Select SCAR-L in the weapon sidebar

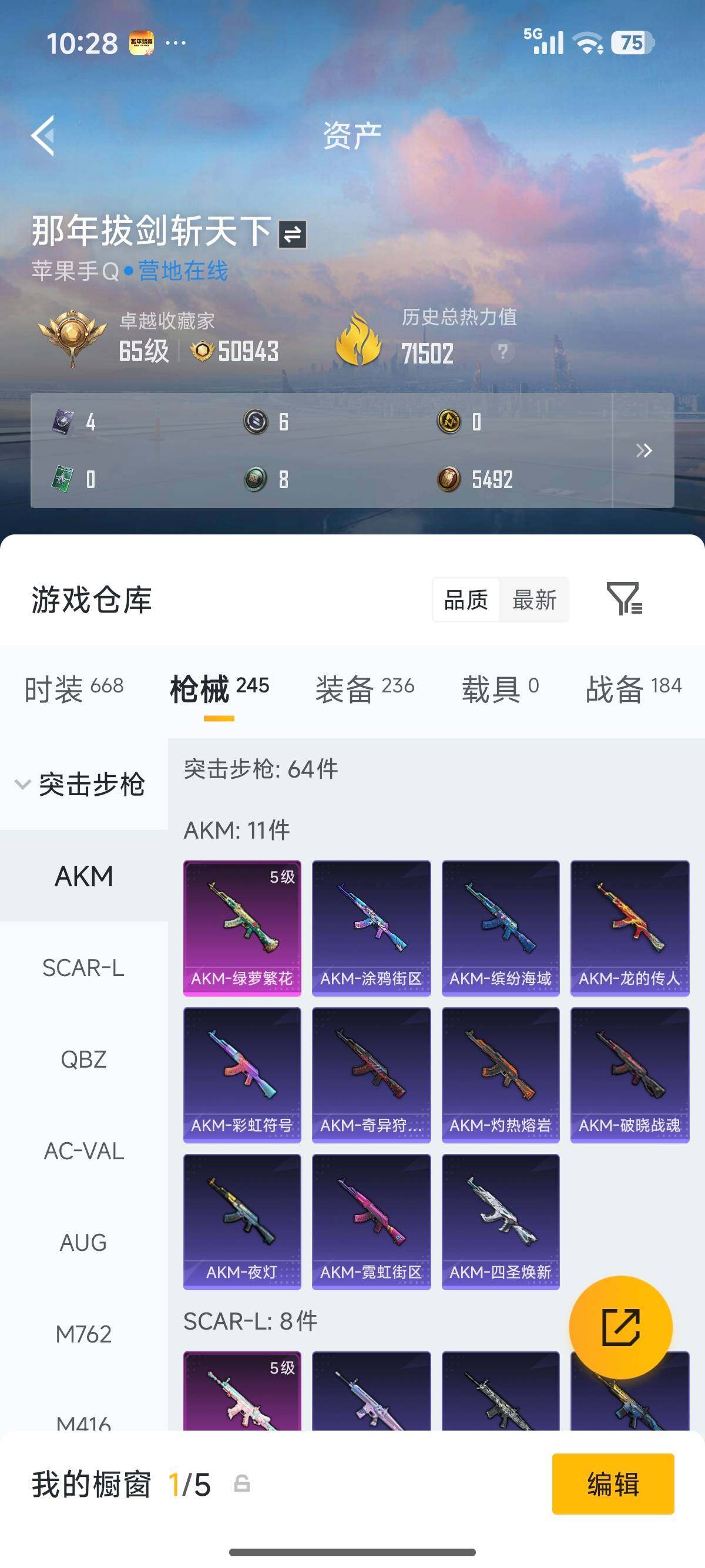coord(83,968)
